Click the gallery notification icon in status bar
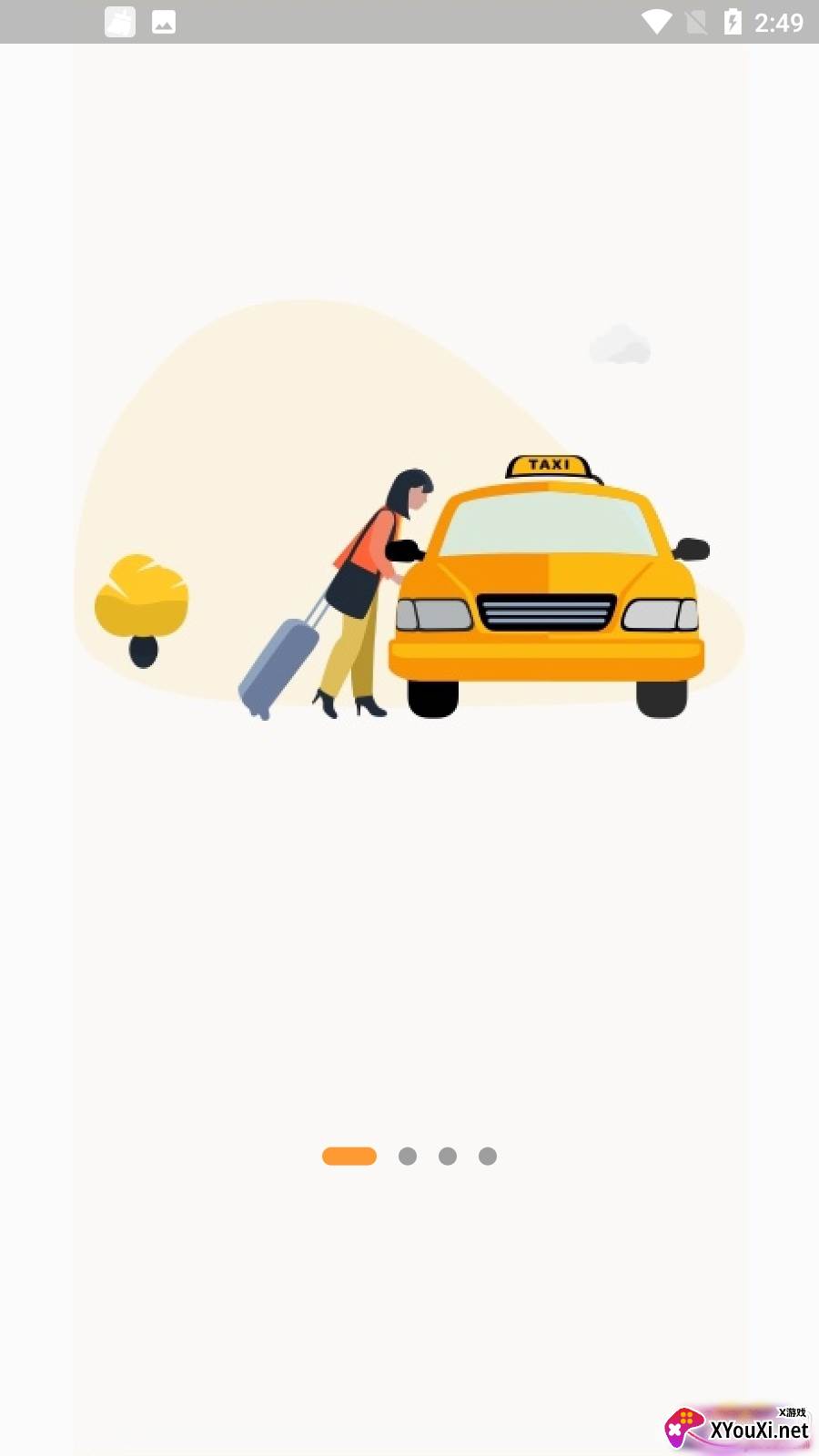819x1456 pixels. click(165, 22)
